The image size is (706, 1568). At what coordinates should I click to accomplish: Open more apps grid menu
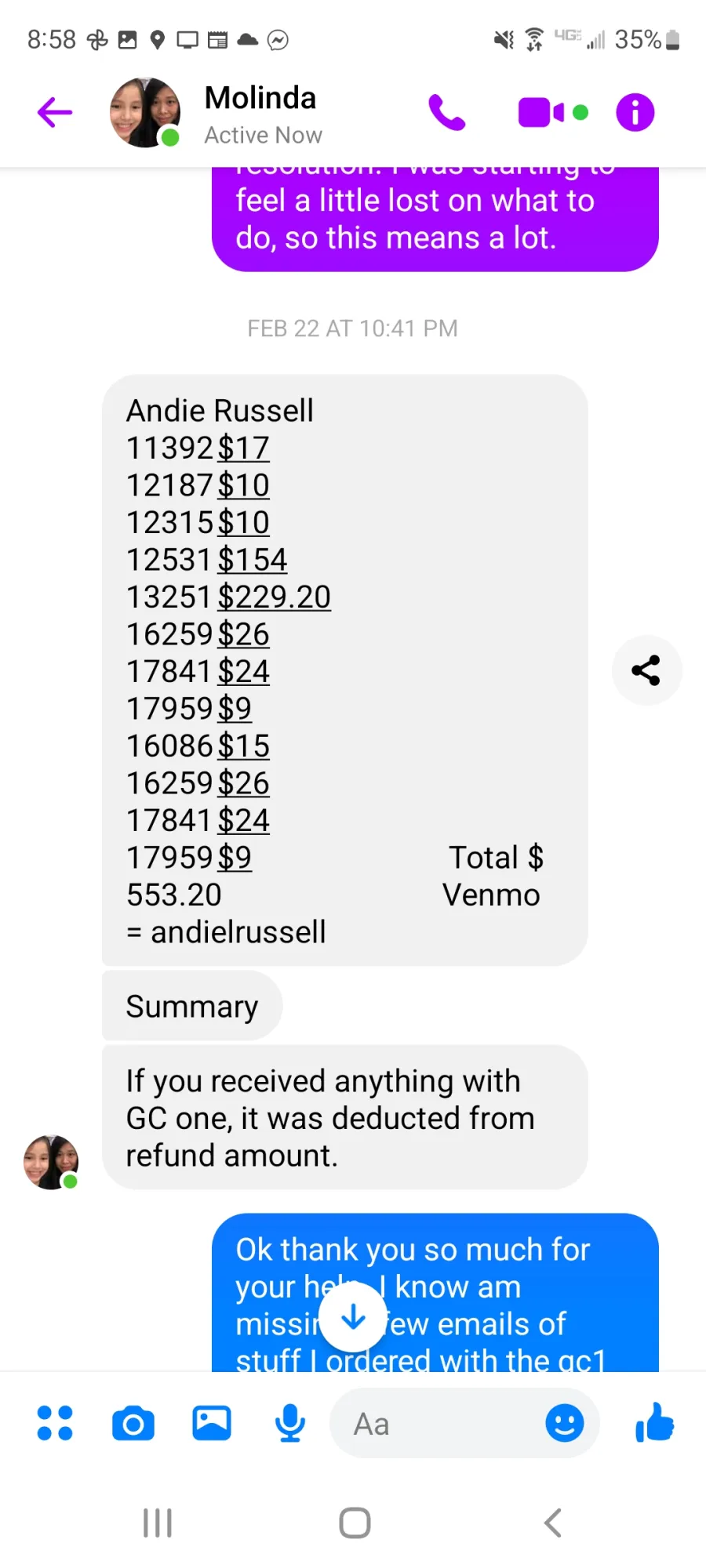tap(55, 1423)
